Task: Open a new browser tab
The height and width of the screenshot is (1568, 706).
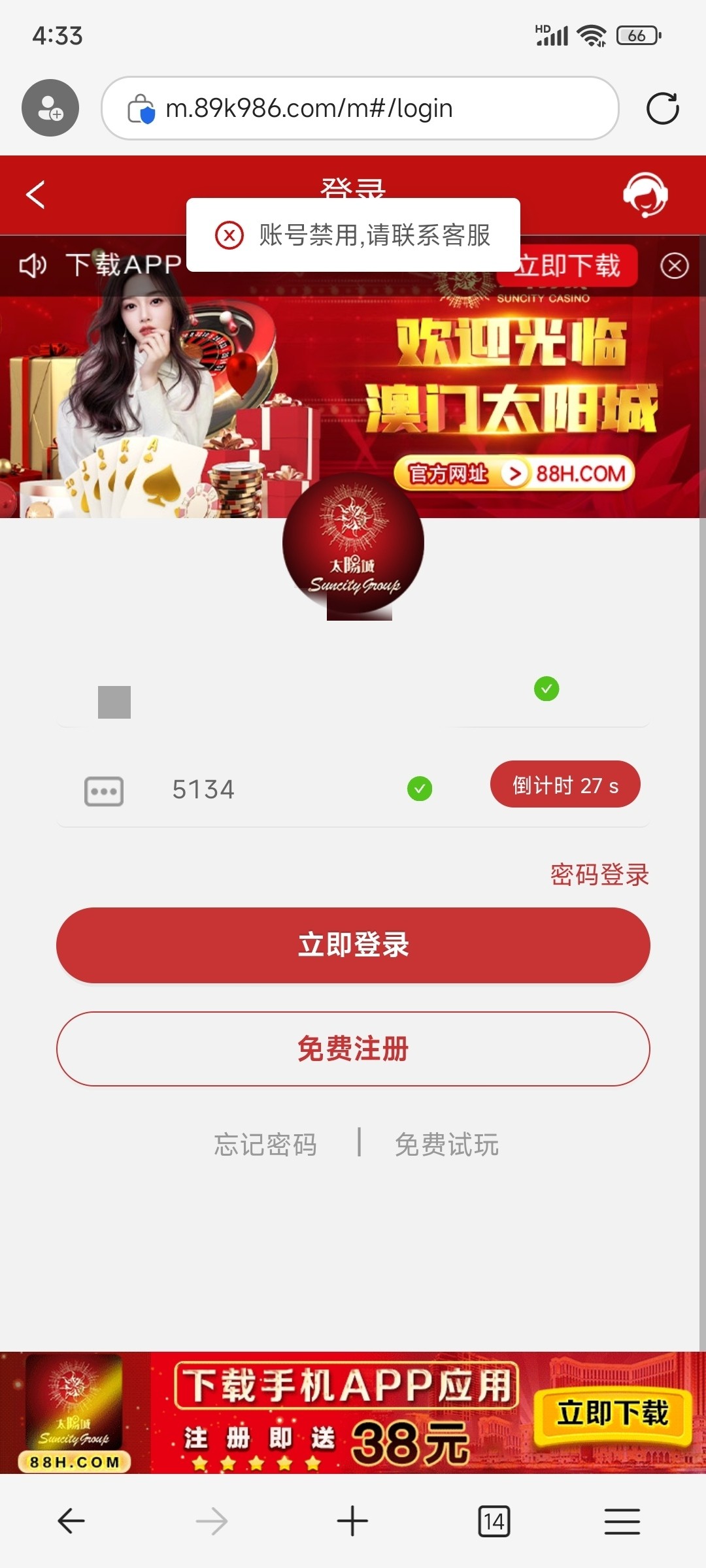Action: 352,1521
